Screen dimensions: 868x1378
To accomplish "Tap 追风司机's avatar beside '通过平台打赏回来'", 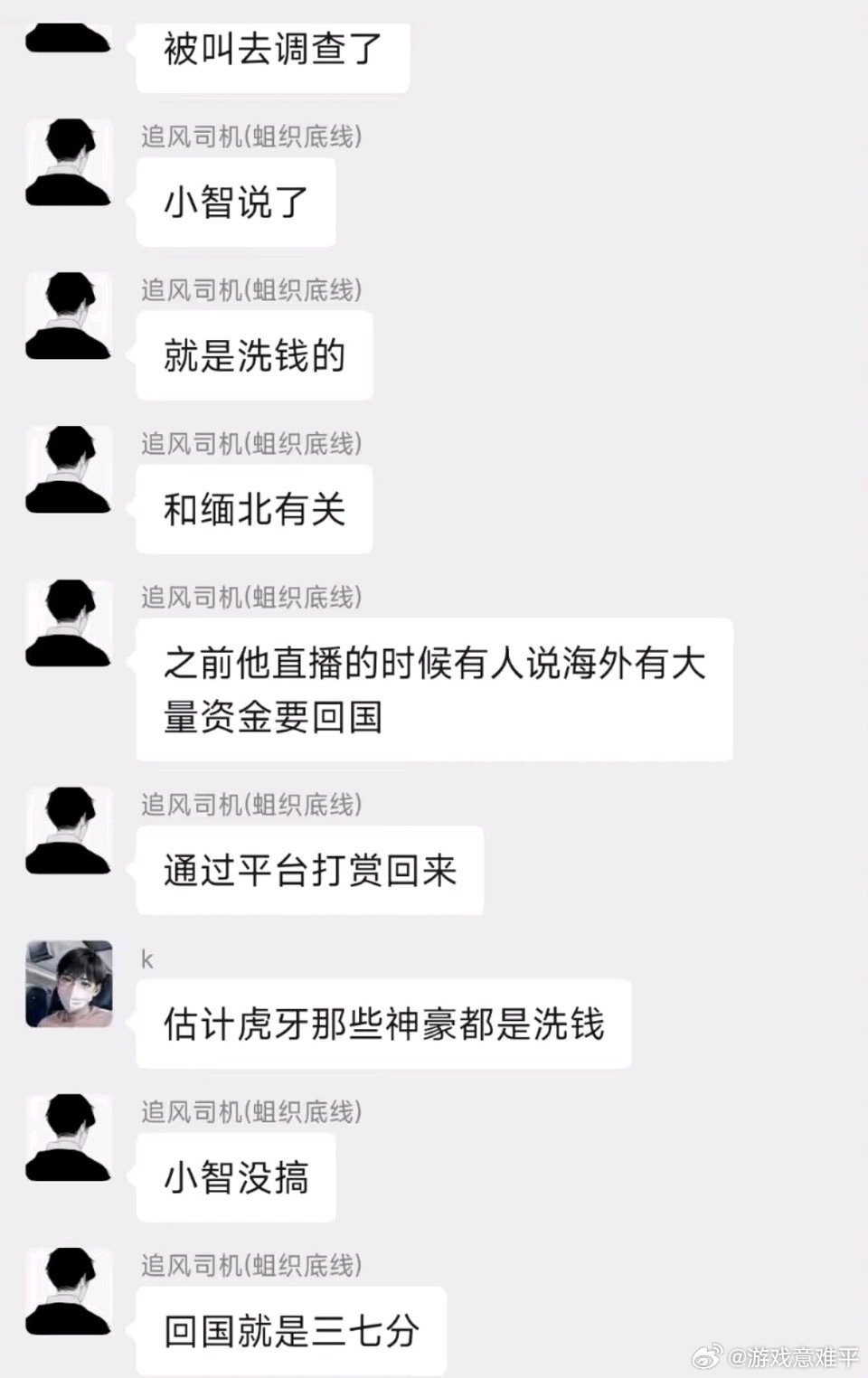I will [69, 830].
